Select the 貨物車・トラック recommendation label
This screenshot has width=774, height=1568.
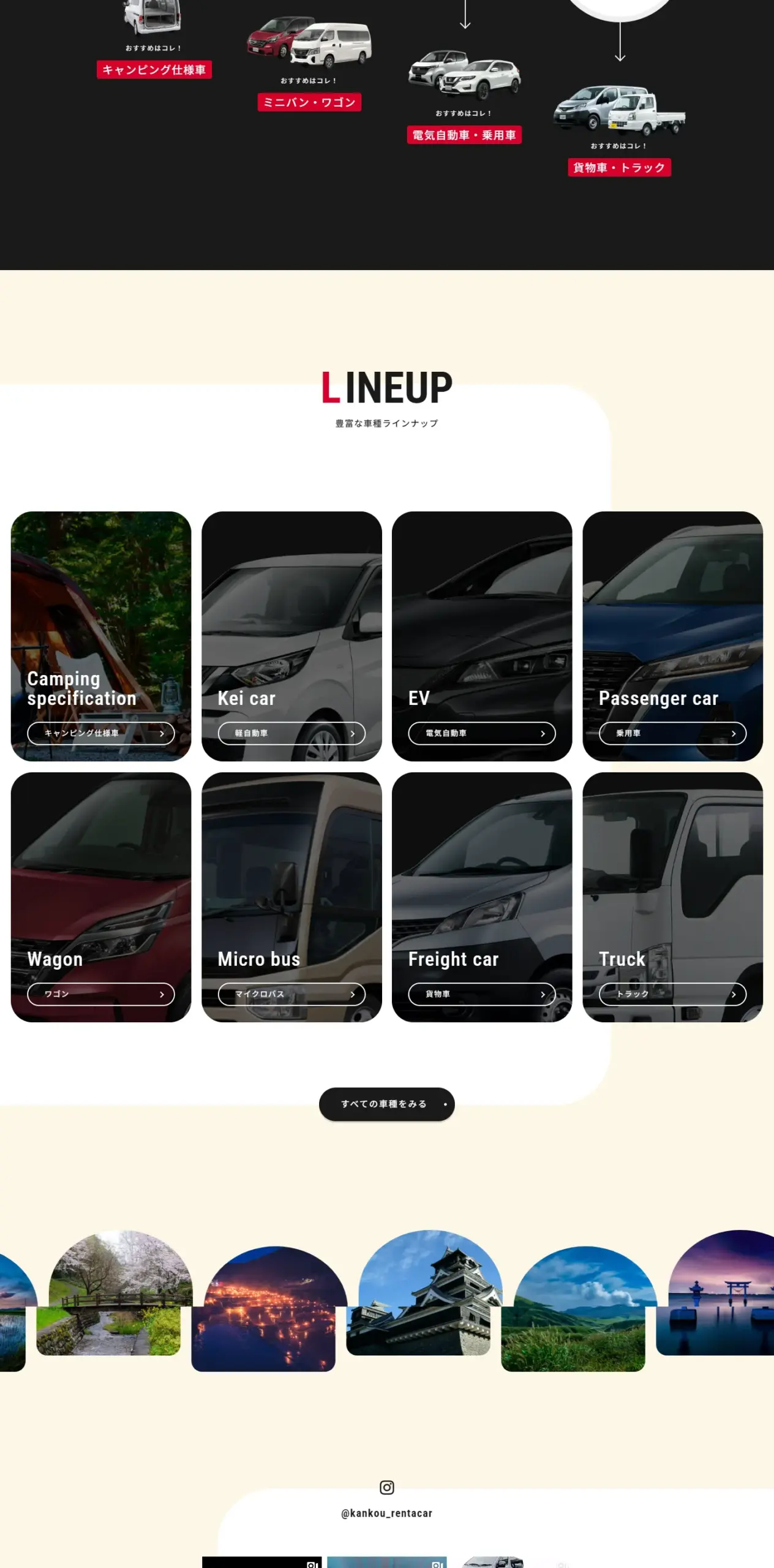point(619,168)
